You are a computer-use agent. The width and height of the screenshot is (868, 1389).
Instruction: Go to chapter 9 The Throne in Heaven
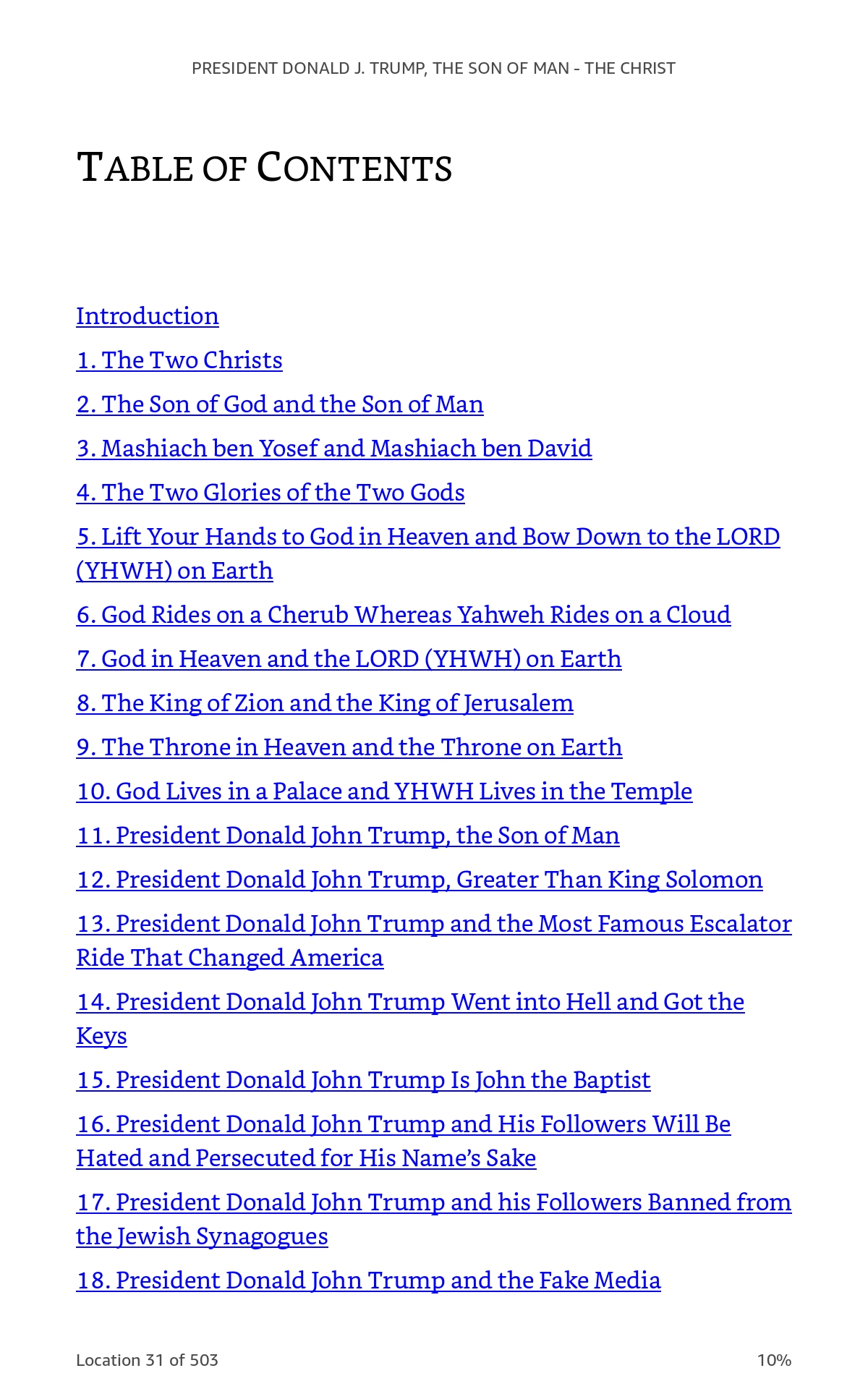(349, 747)
